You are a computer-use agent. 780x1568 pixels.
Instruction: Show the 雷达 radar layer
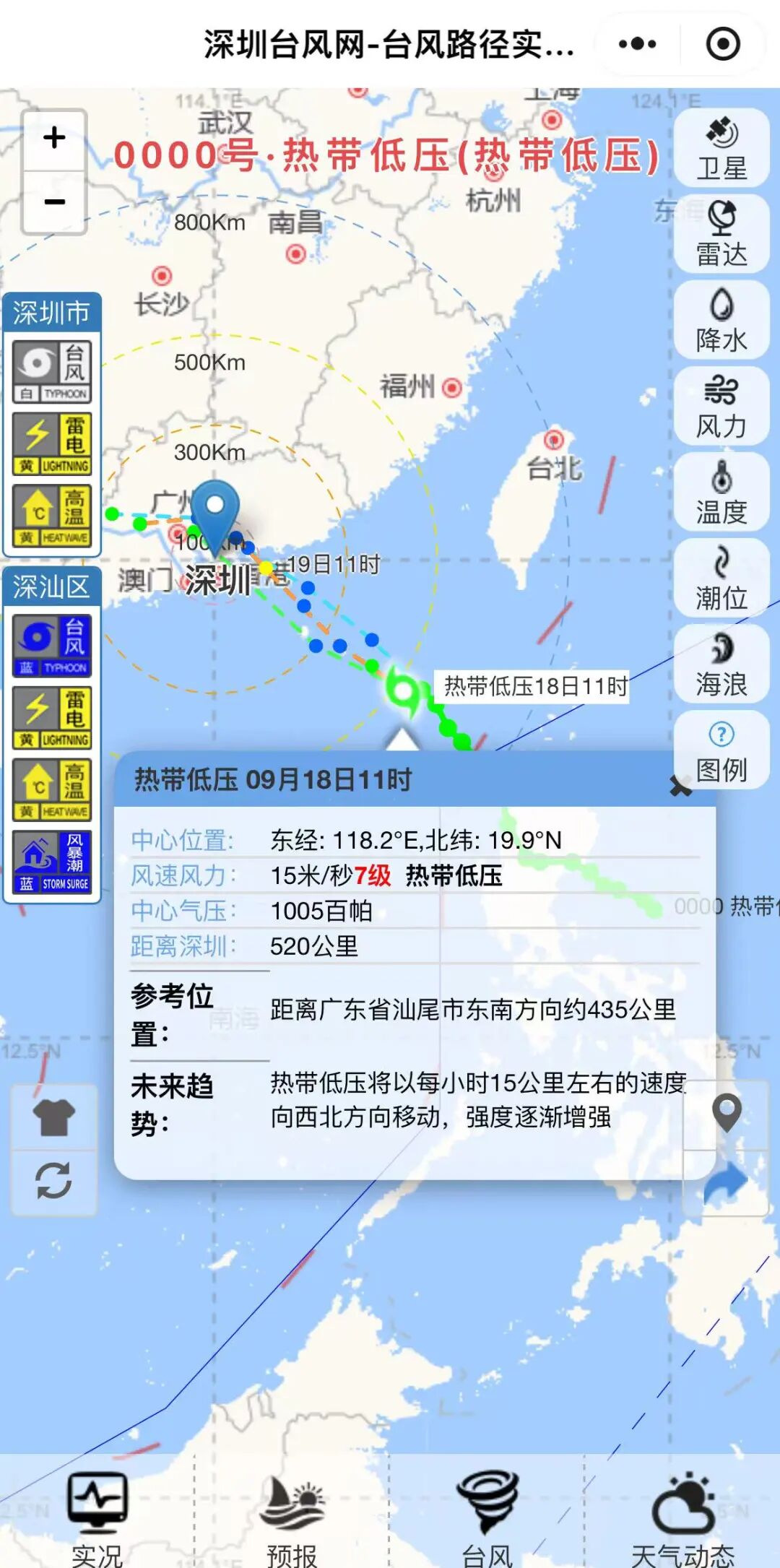721,235
